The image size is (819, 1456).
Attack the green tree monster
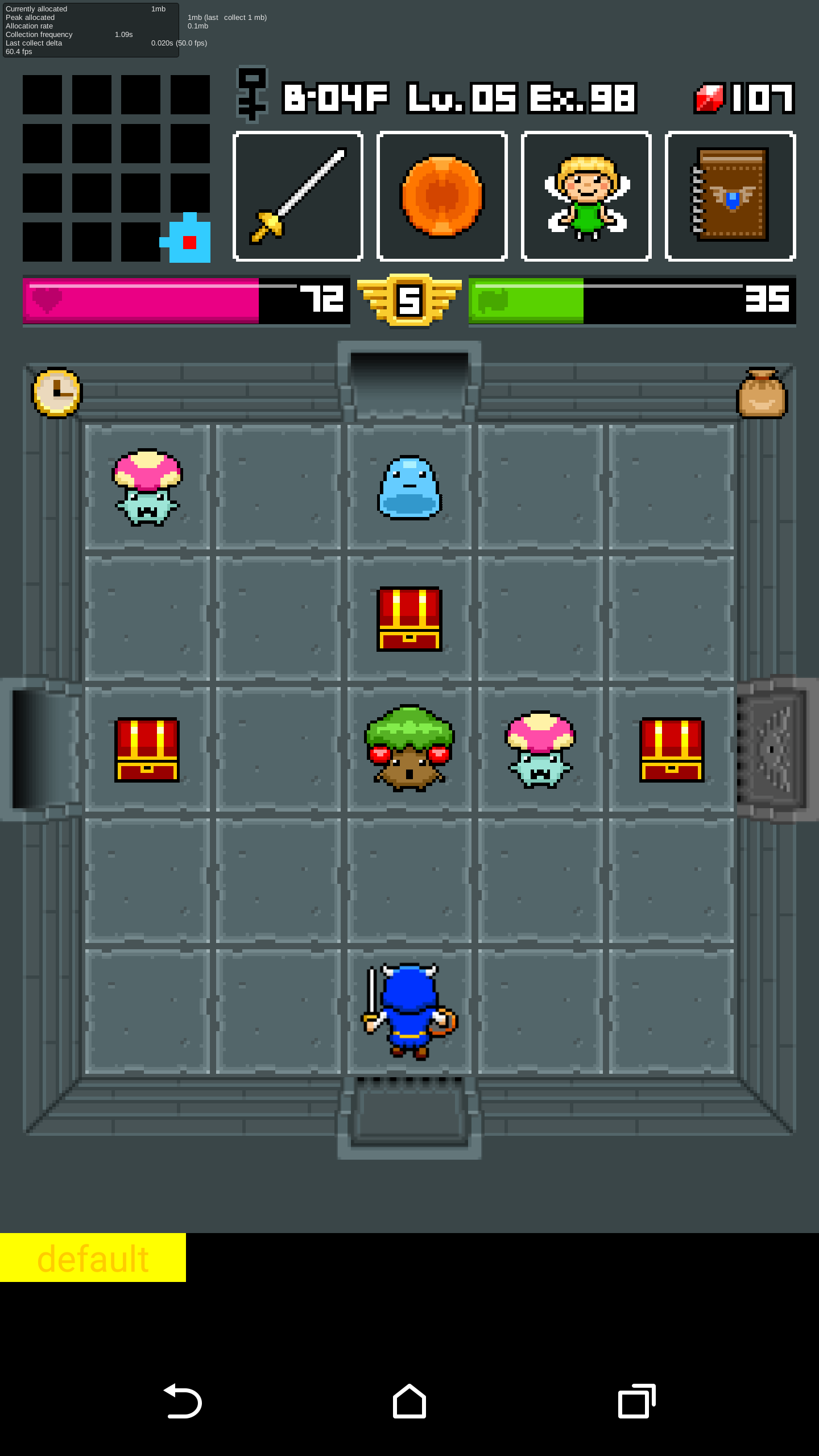tap(409, 748)
